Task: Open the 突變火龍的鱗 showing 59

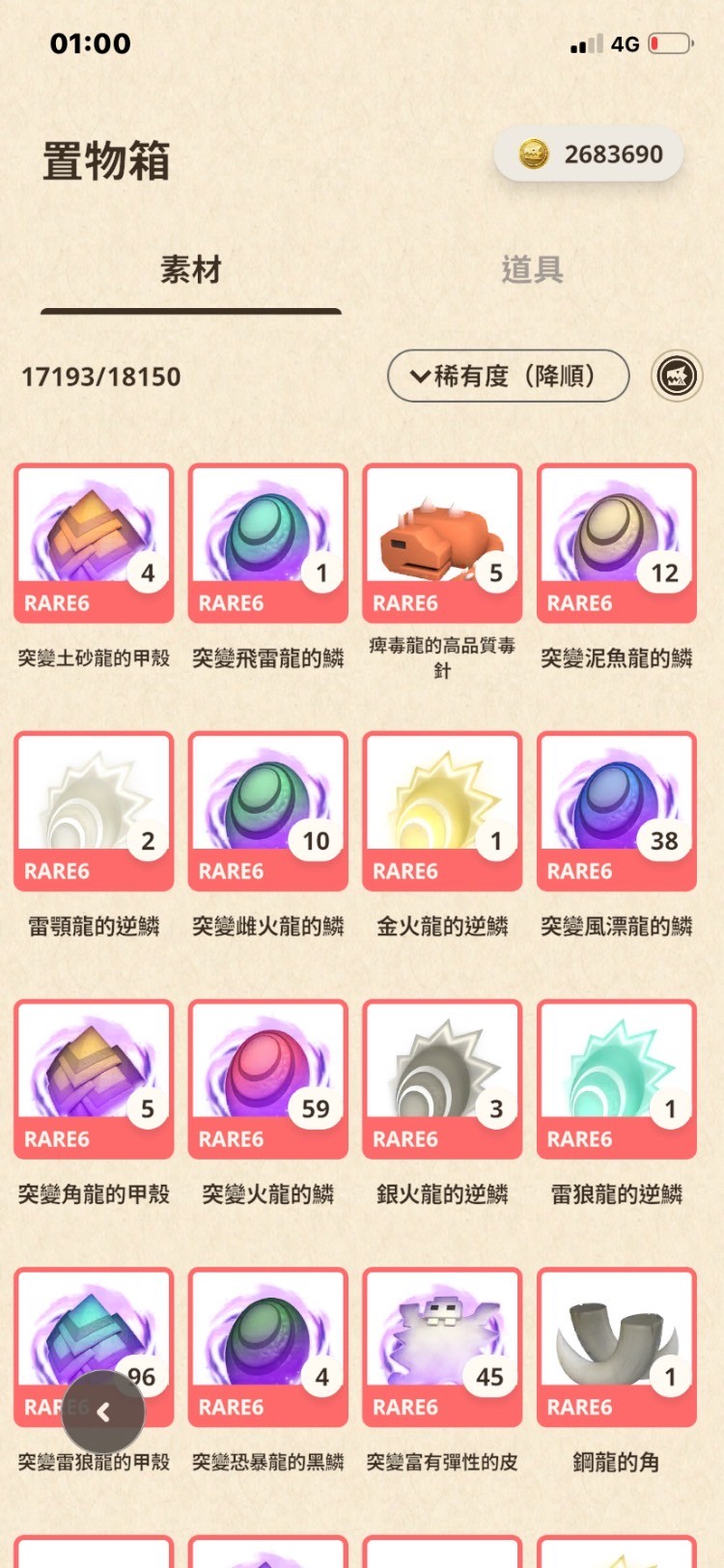Action: click(267, 1077)
